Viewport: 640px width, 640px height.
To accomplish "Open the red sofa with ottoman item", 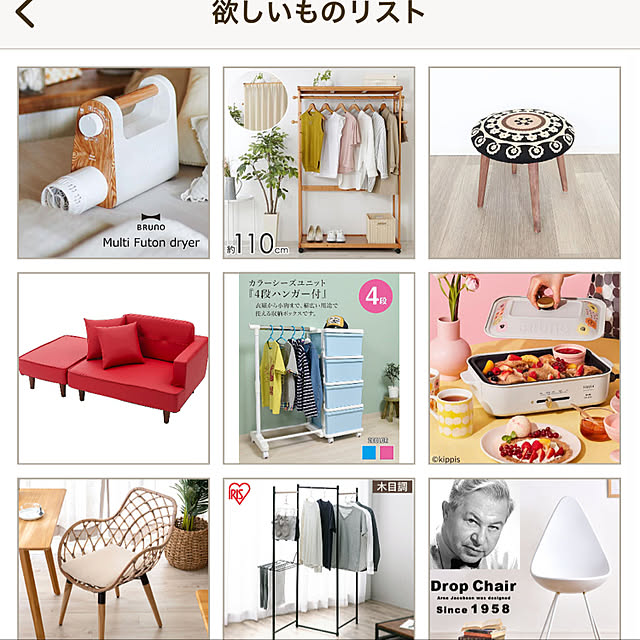I will (x=113, y=369).
